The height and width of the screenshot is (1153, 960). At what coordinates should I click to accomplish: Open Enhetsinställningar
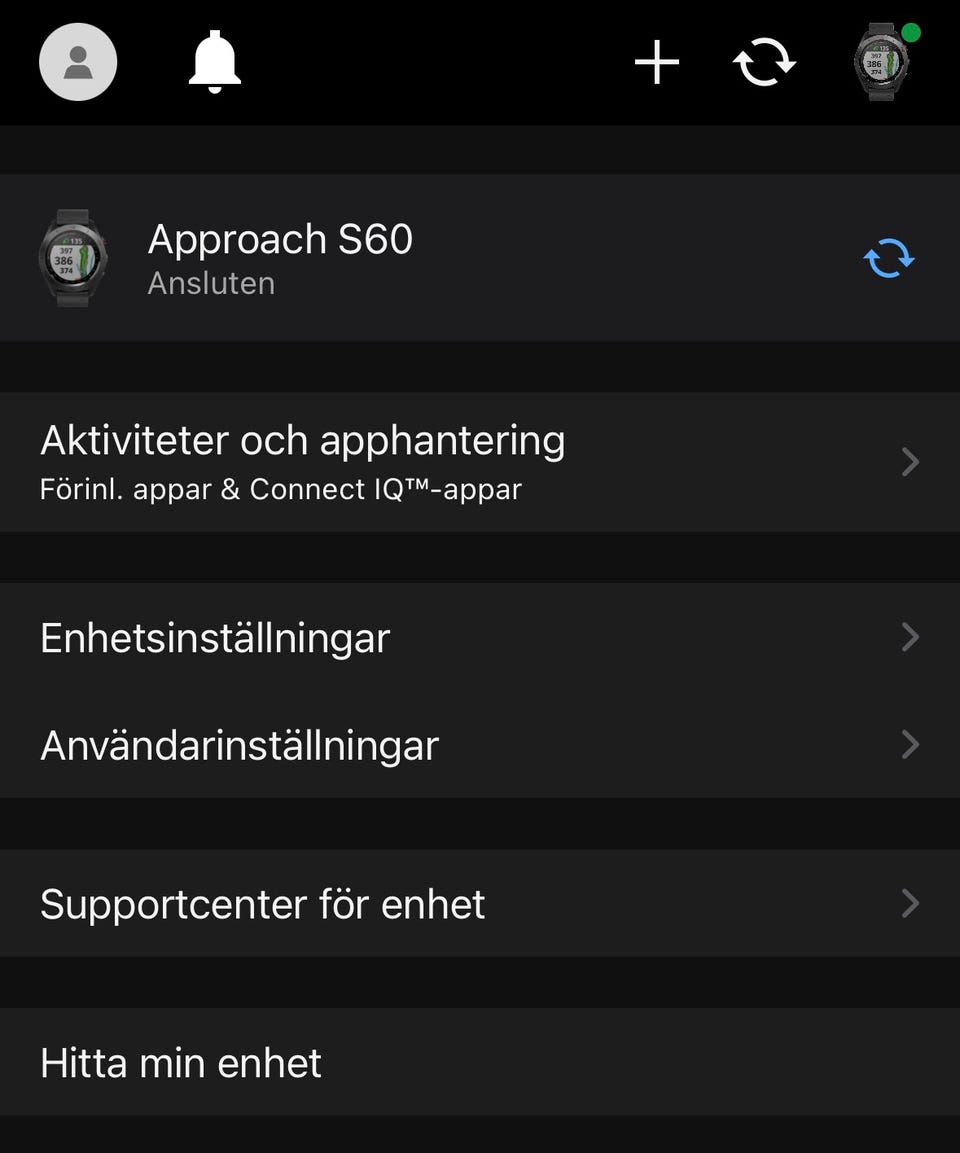480,638
